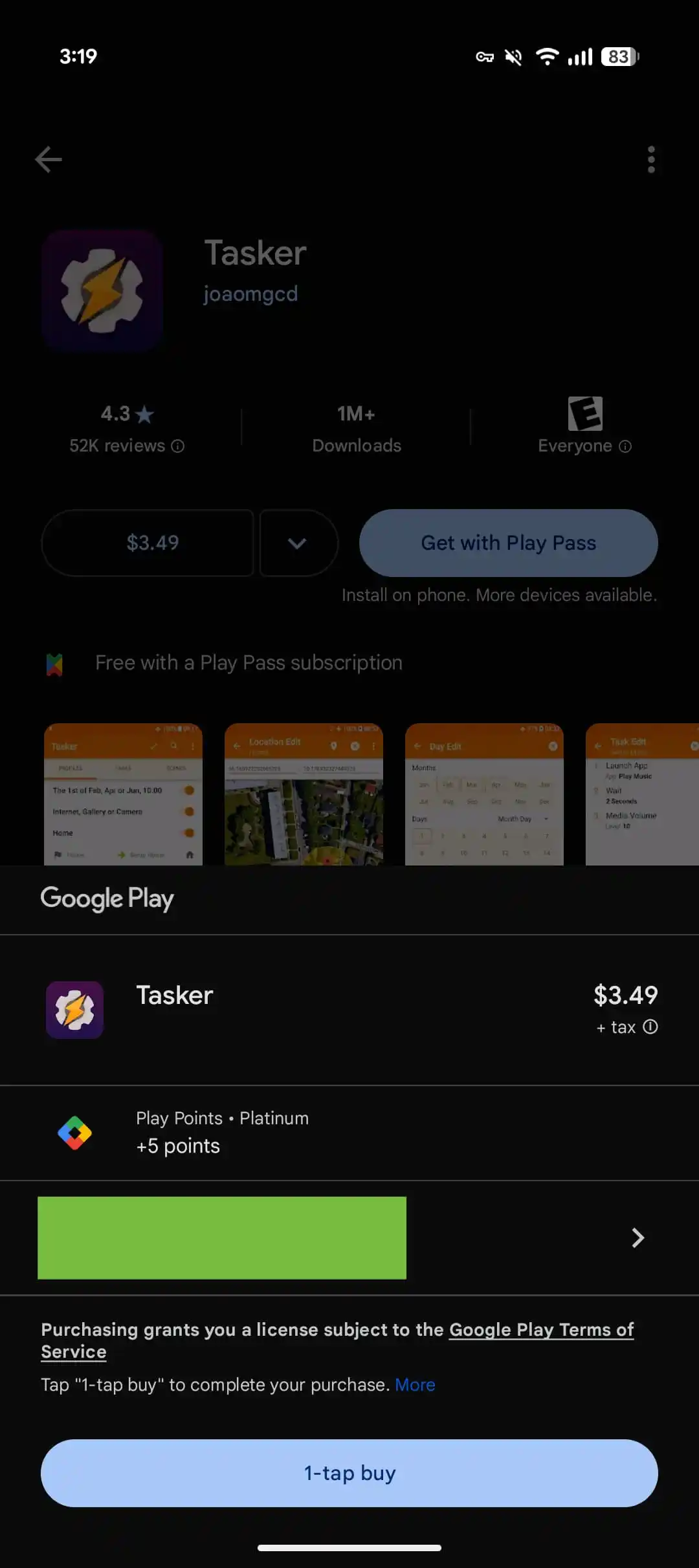Show tax information icon
This screenshot has width=699, height=1568.
click(x=650, y=1027)
